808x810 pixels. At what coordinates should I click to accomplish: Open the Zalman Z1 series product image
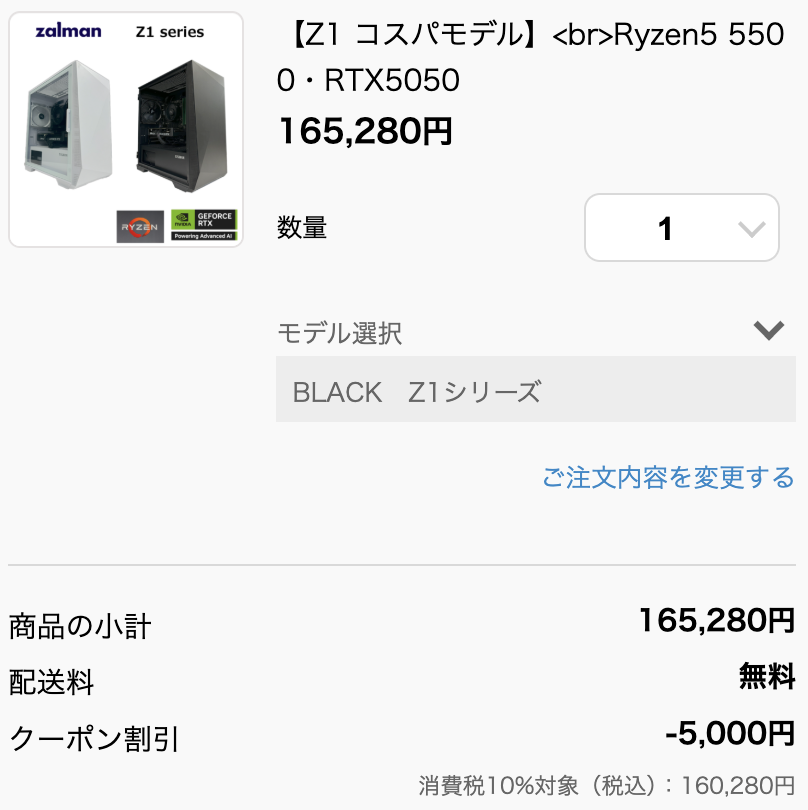tap(126, 129)
